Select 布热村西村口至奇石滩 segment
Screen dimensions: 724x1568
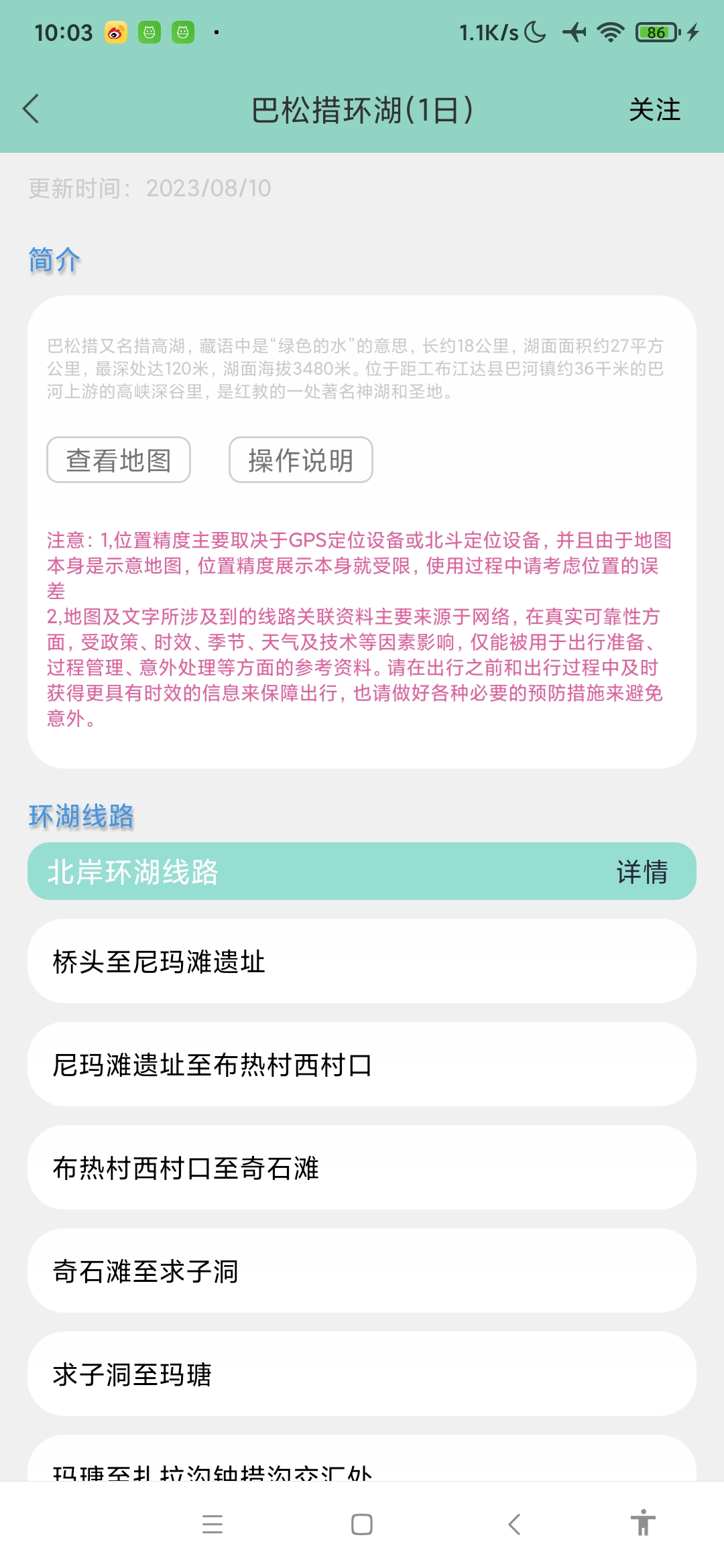tap(361, 1168)
